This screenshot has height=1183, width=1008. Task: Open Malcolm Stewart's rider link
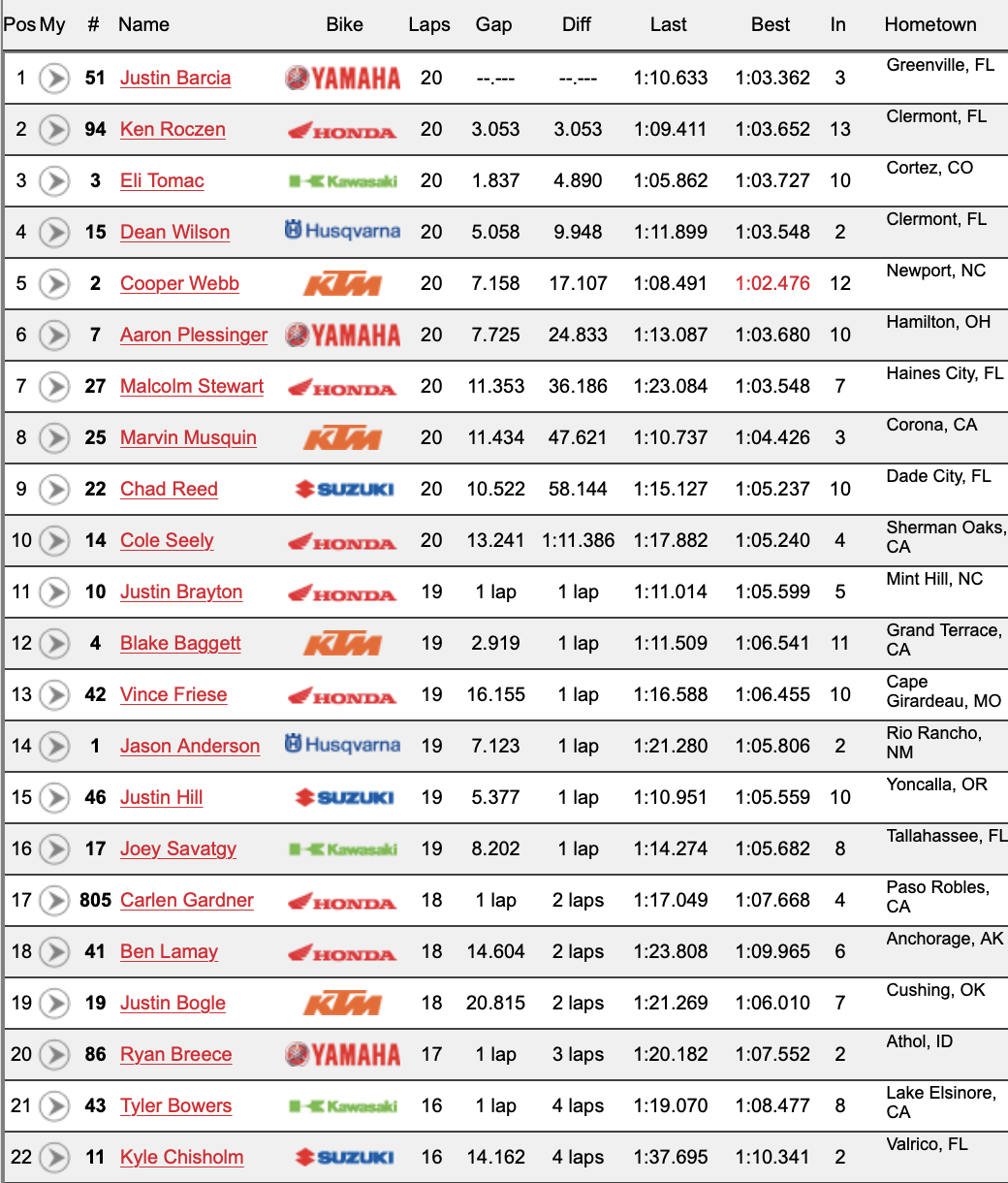tap(192, 386)
